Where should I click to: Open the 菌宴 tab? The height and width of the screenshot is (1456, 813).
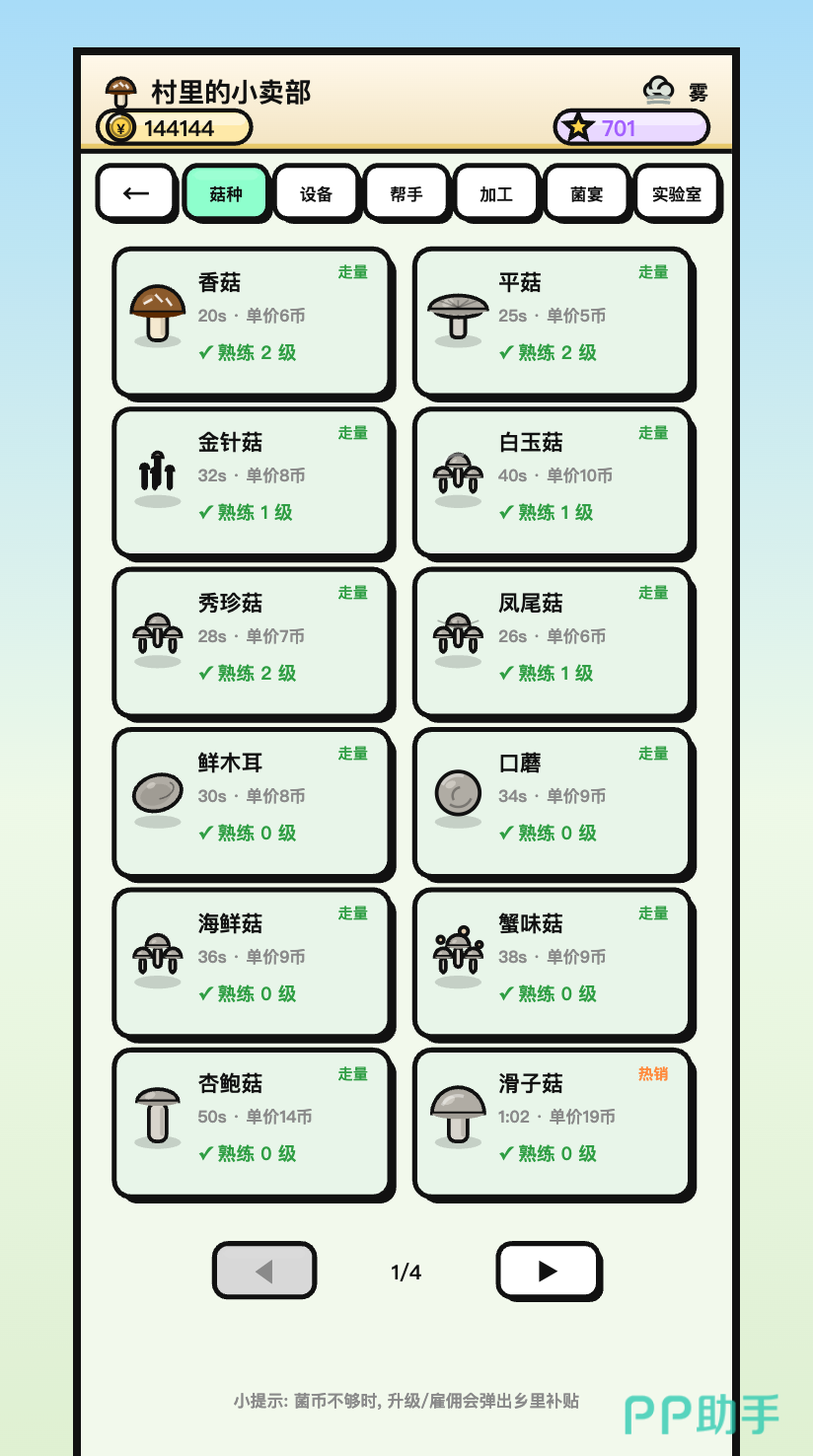(586, 192)
